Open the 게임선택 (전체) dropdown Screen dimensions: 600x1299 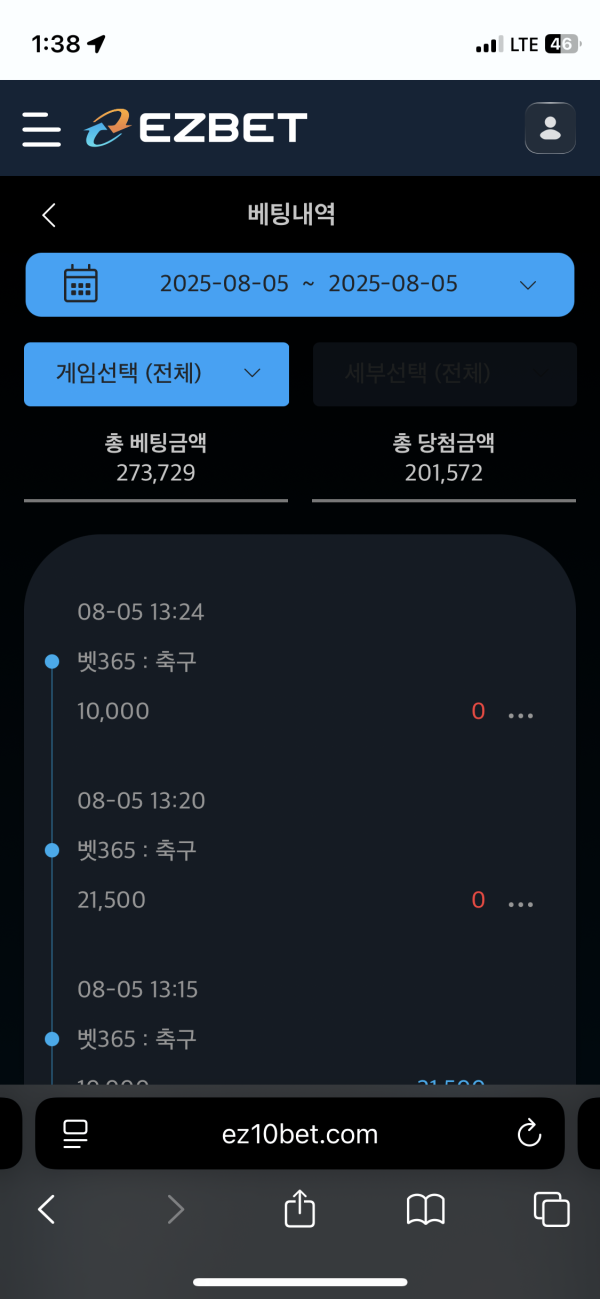click(x=156, y=374)
